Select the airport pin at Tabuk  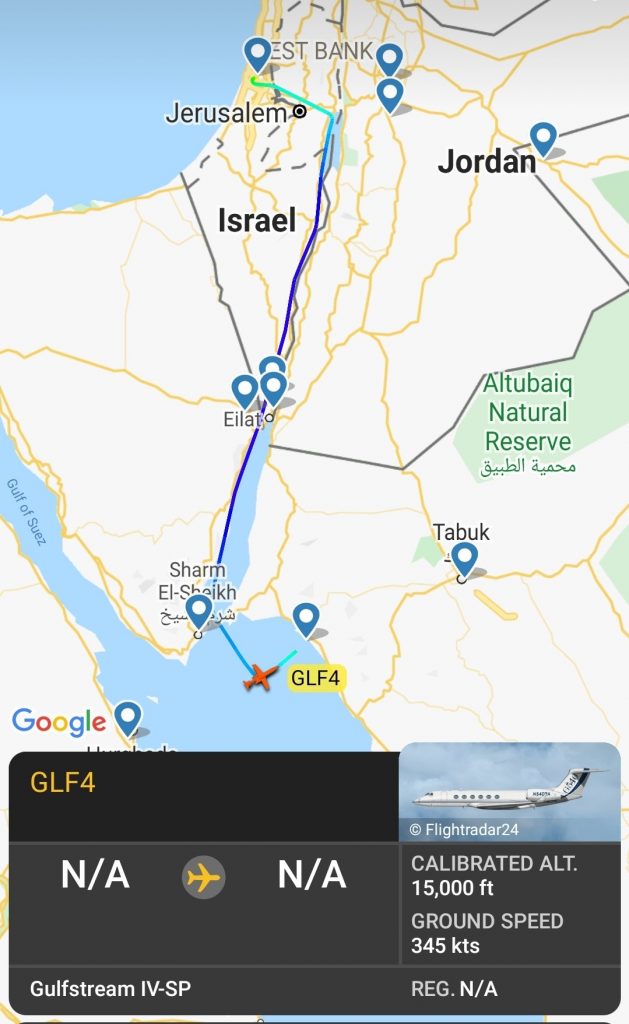coord(463,559)
